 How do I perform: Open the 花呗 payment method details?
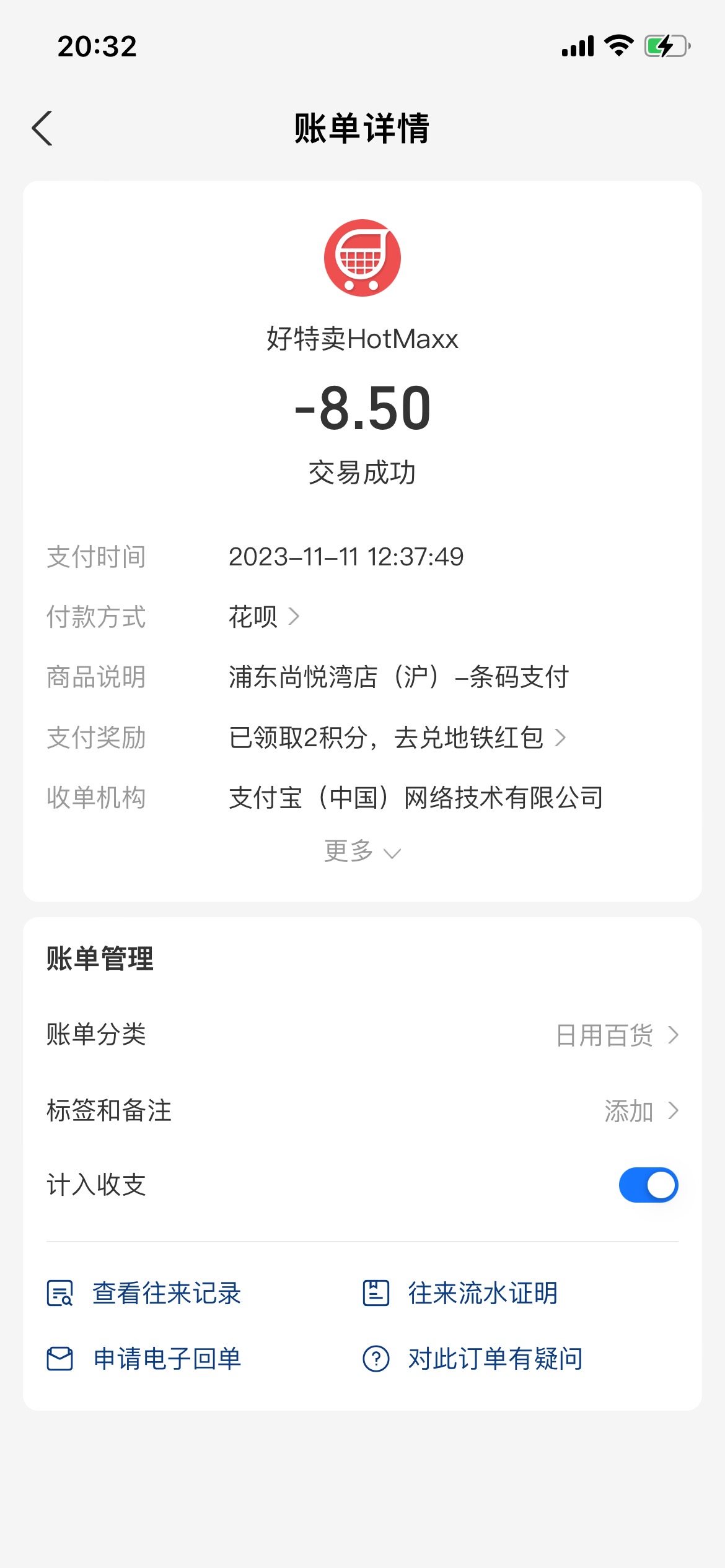click(x=265, y=617)
